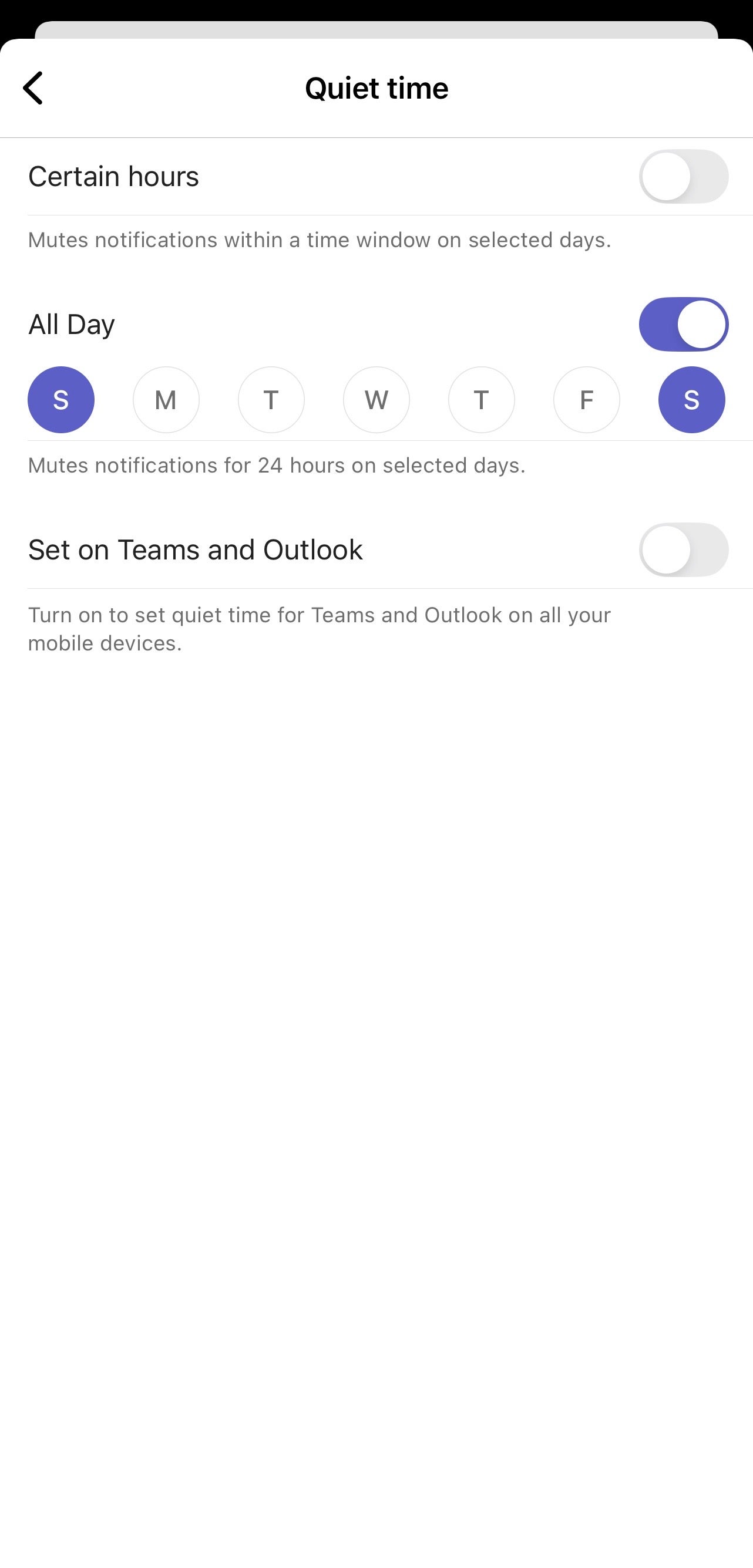This screenshot has height=1568, width=753.
Task: Select Friday for all-day quiet time
Action: [586, 400]
